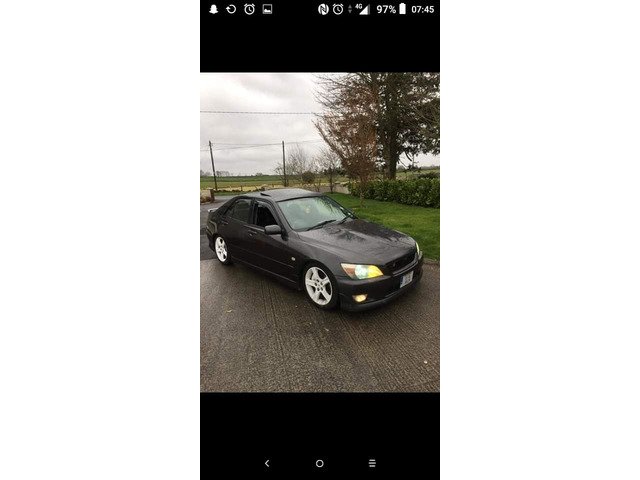Tap the home button in the navigation bar
Screen dimensions: 640x480
319,463
